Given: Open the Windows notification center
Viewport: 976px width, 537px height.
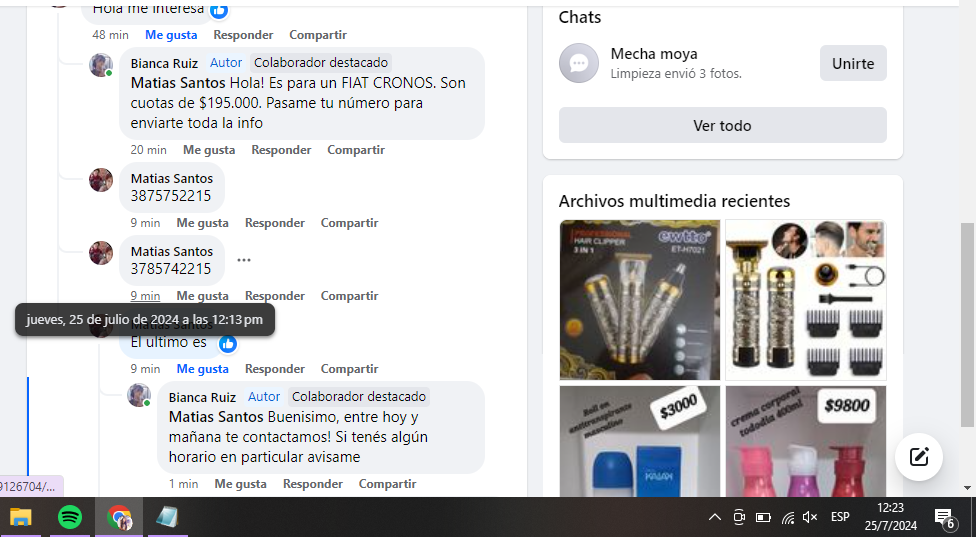Looking at the screenshot, I should 944,517.
